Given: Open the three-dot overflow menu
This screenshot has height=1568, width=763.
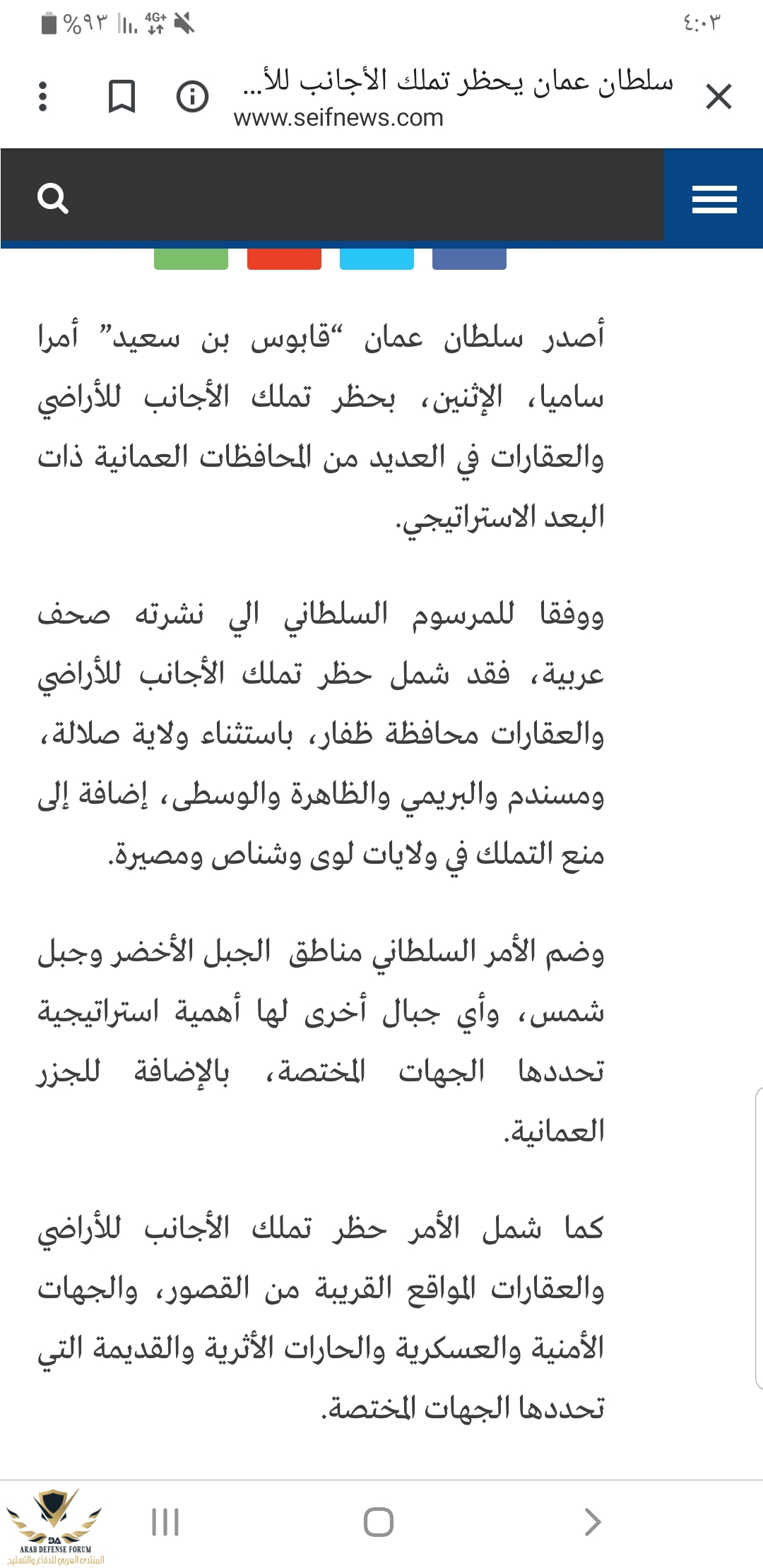Looking at the screenshot, I should pos(43,96).
